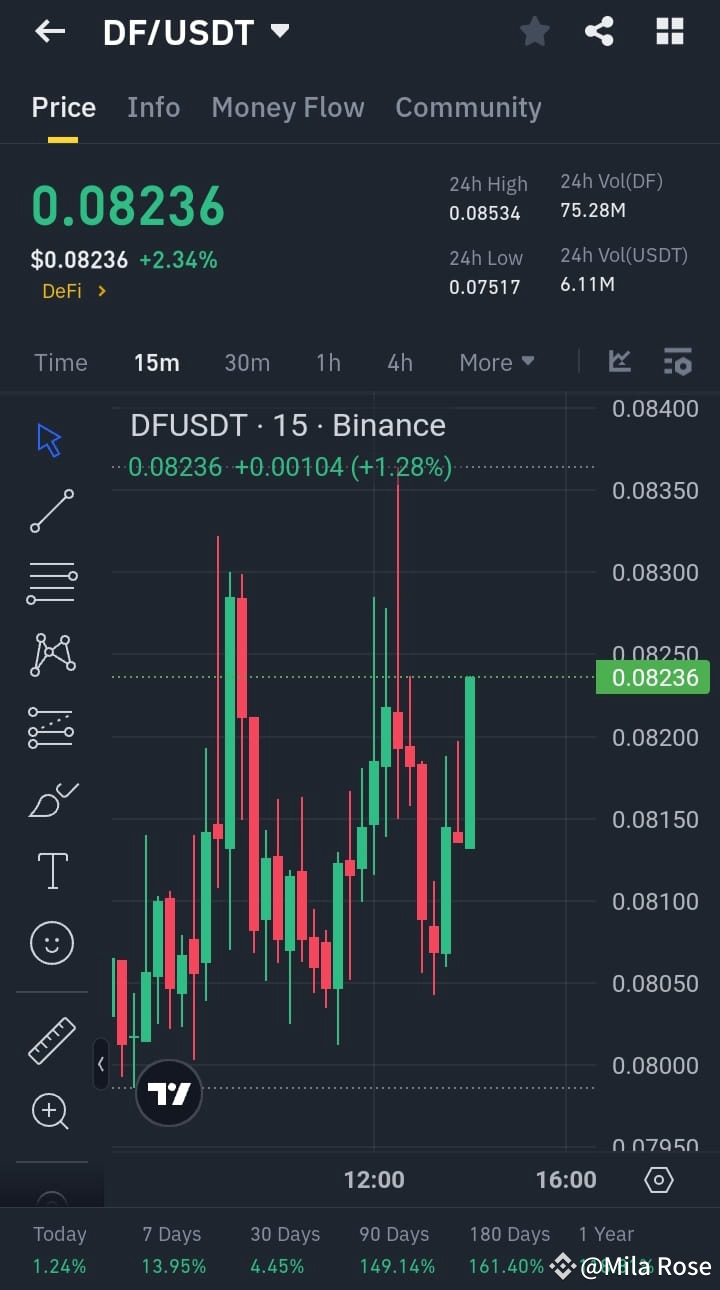Select the crosshair cursor tool
This screenshot has height=1290, width=720.
pos(51,438)
